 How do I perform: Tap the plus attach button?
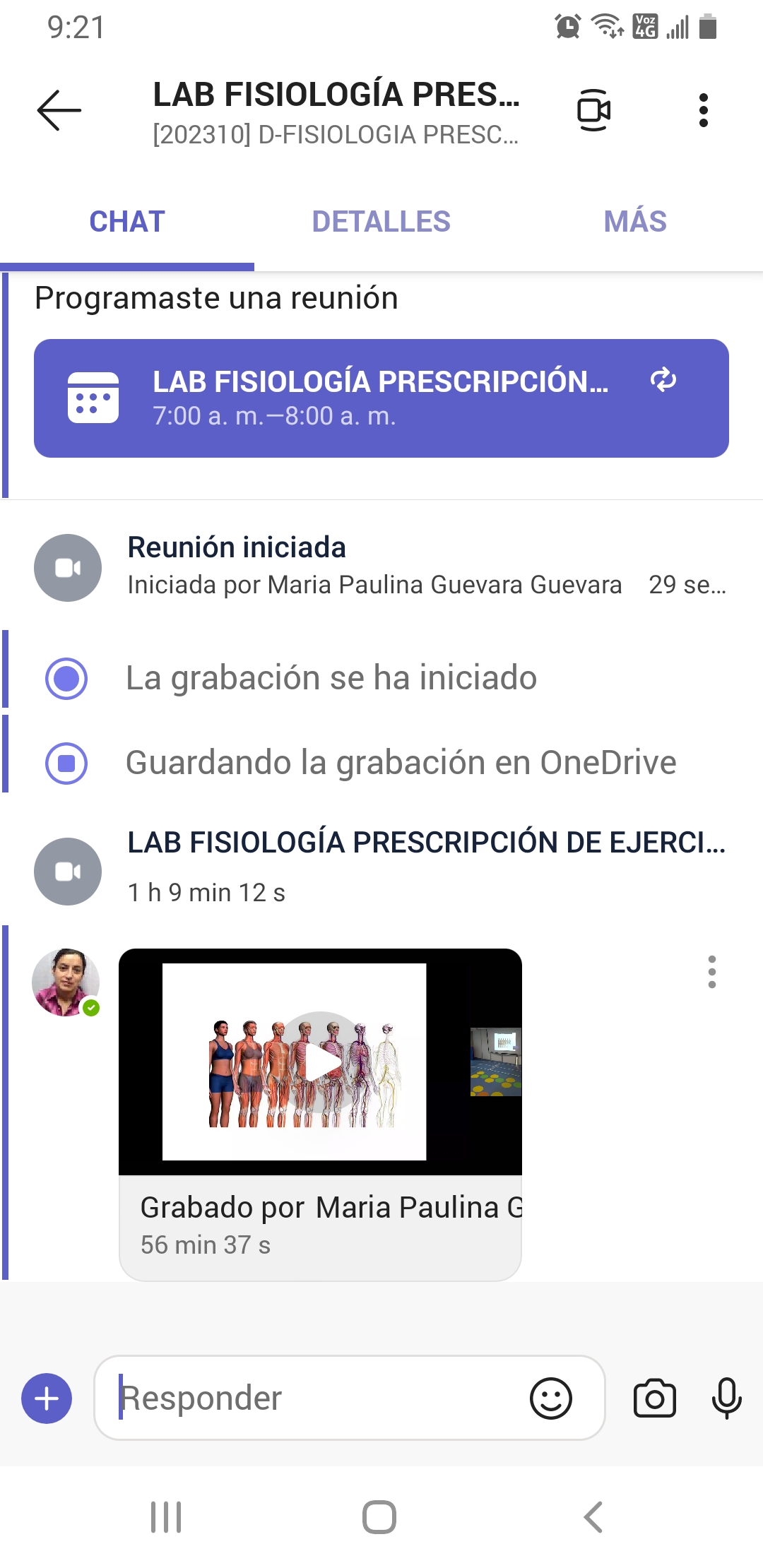[x=47, y=1398]
